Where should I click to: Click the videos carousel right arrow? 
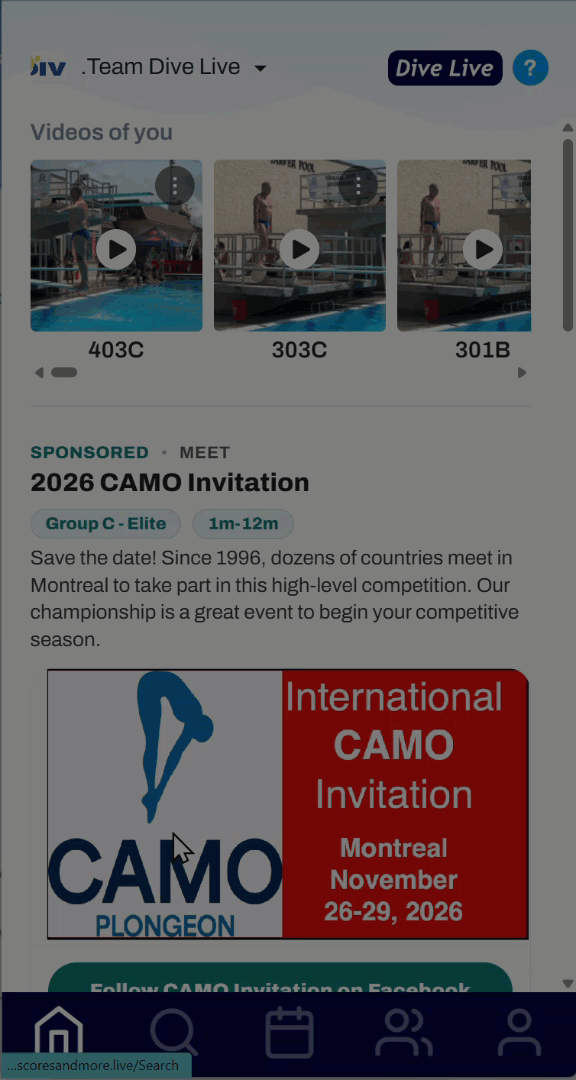(x=522, y=373)
